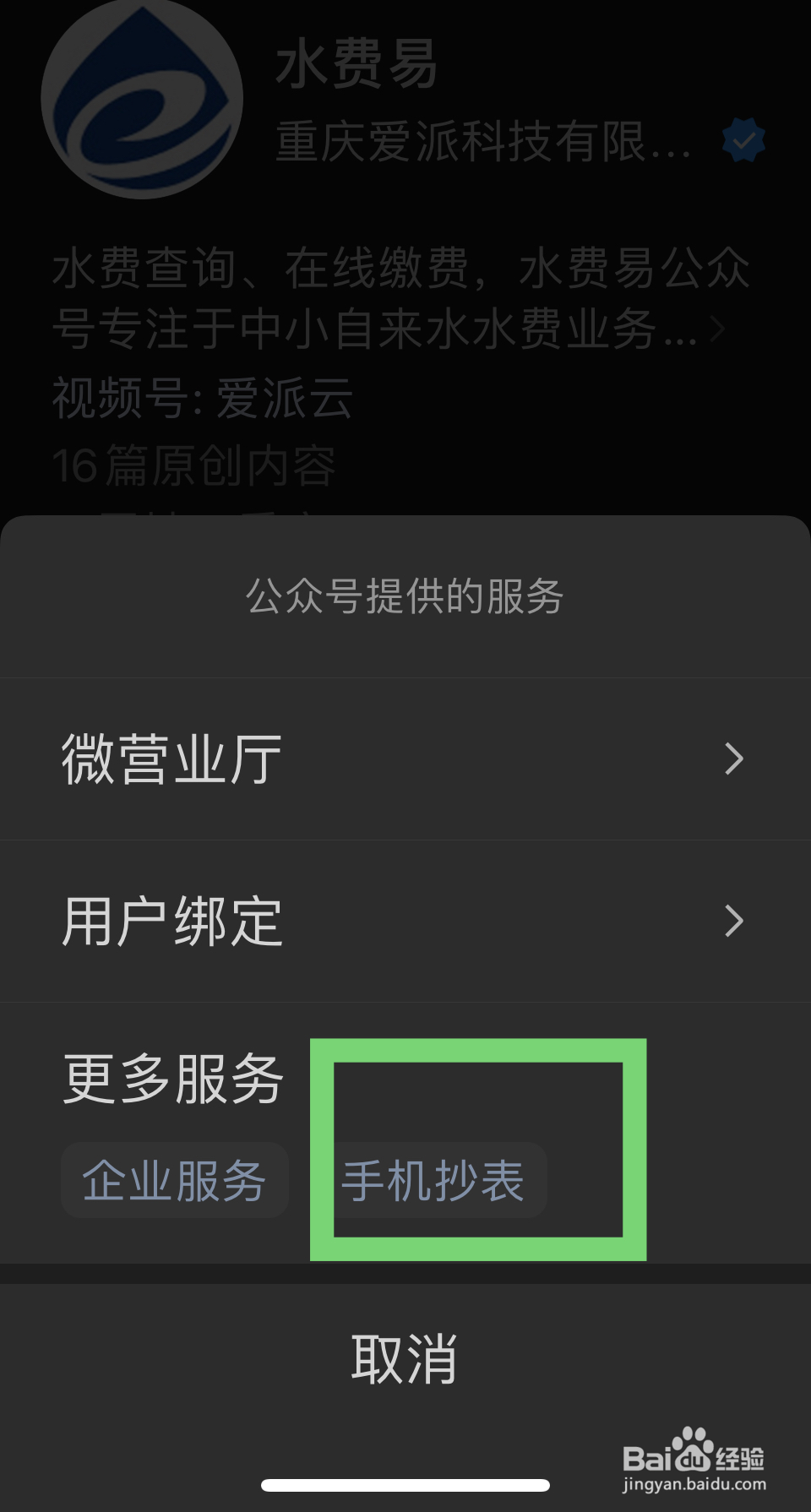
Task: Select the verified checkmark next to 重庆爱派科技
Action: pos(742,141)
